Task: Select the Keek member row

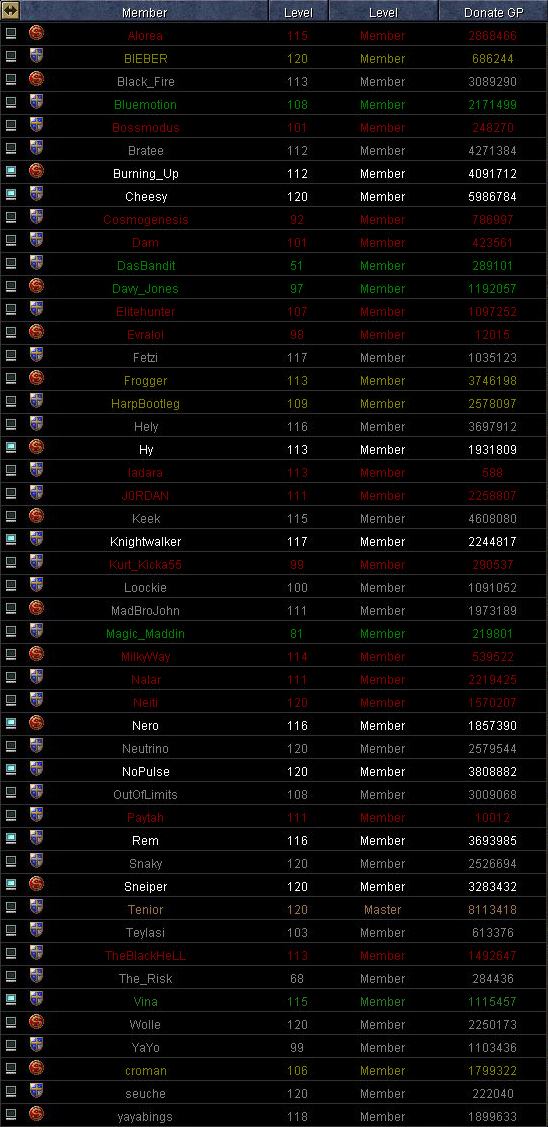Action: coord(274,519)
